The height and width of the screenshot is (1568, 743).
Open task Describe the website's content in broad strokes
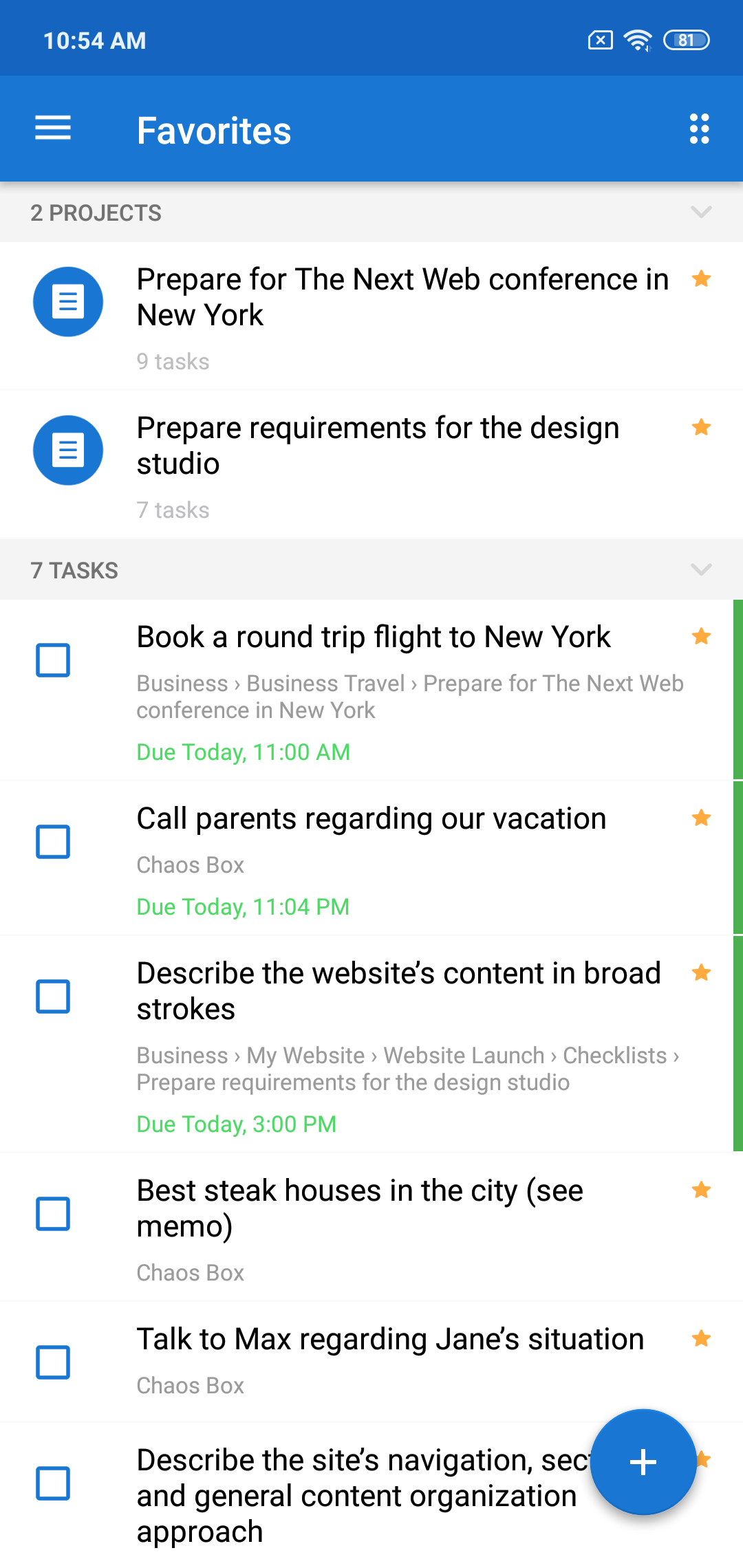click(399, 991)
